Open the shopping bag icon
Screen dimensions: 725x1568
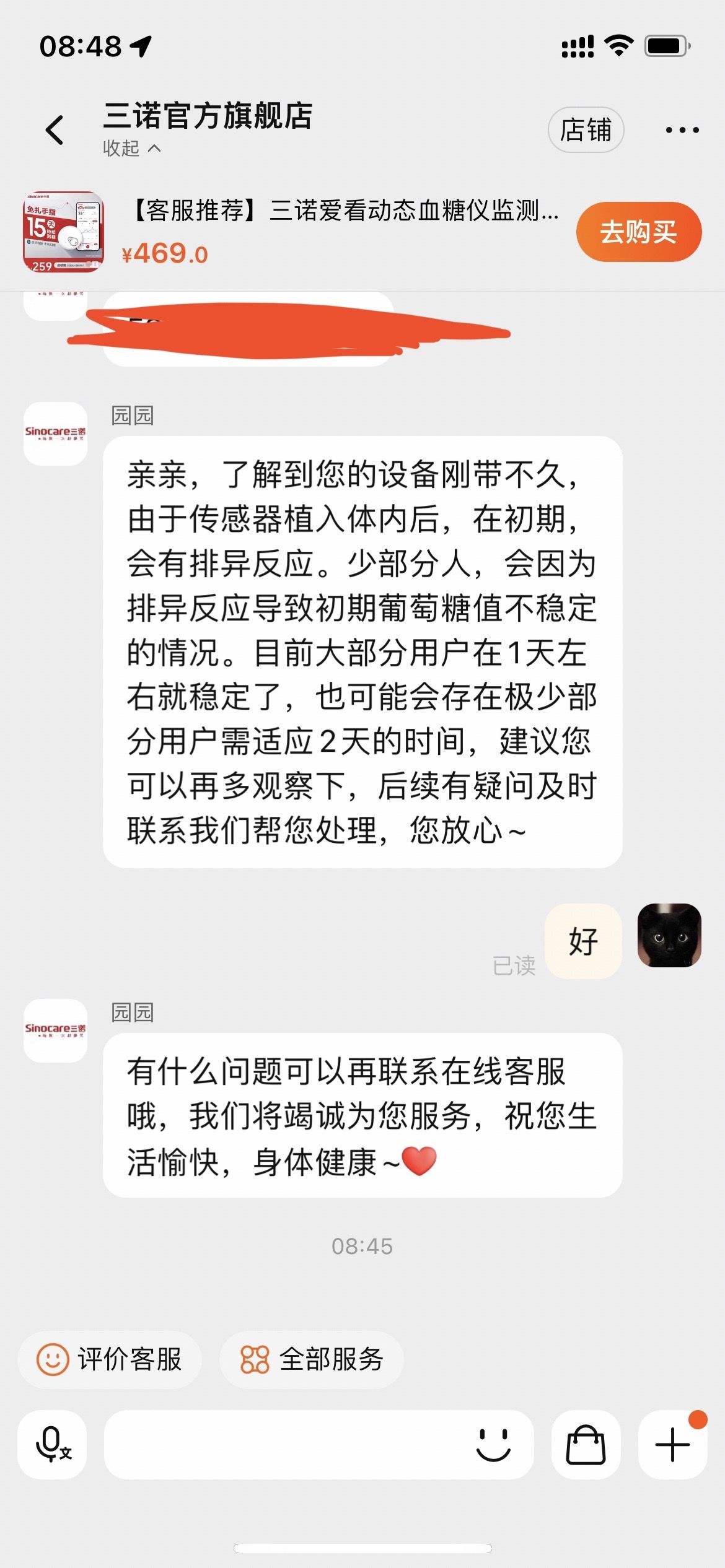[586, 1444]
